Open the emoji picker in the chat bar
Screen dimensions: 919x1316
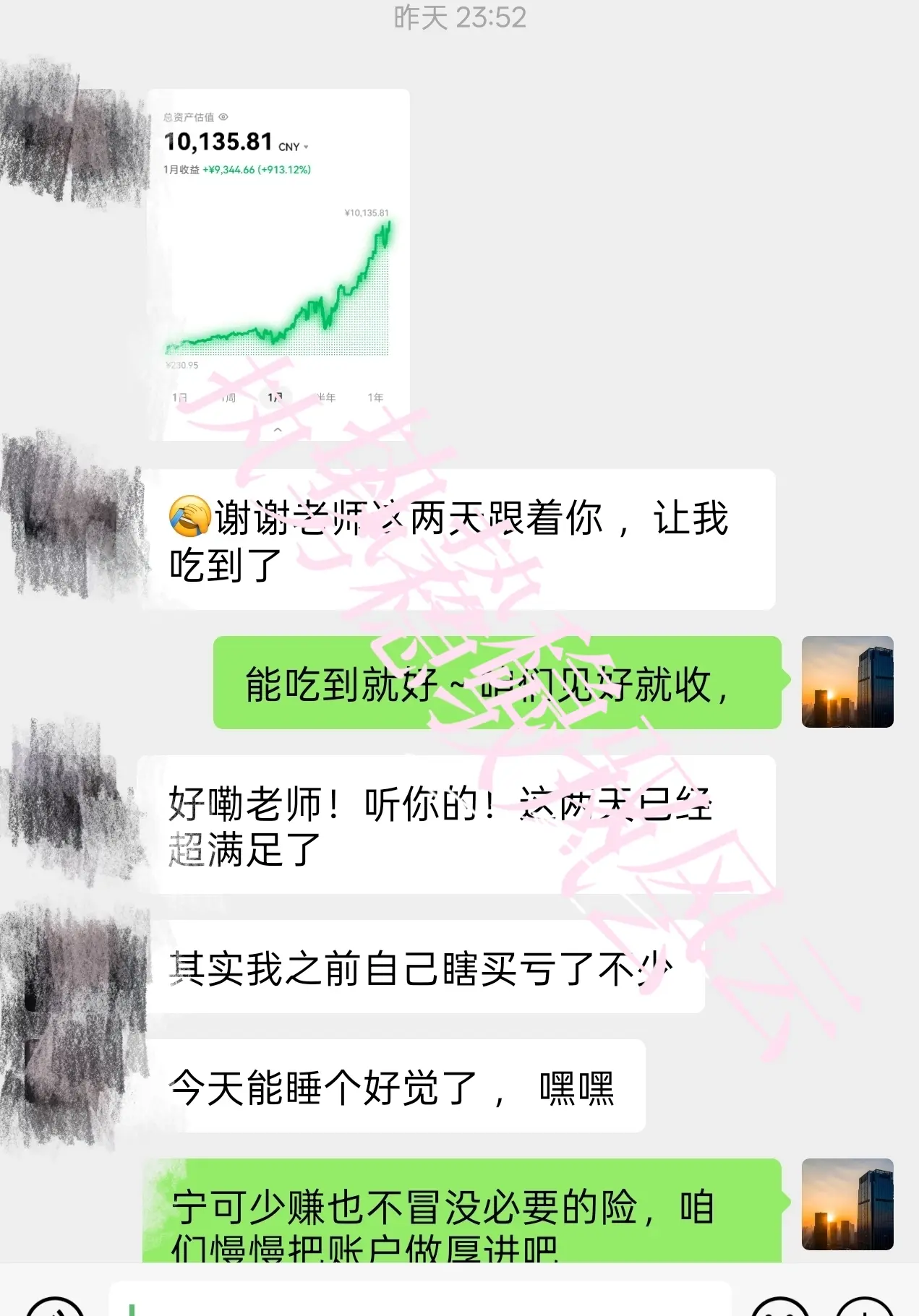coord(781,1308)
